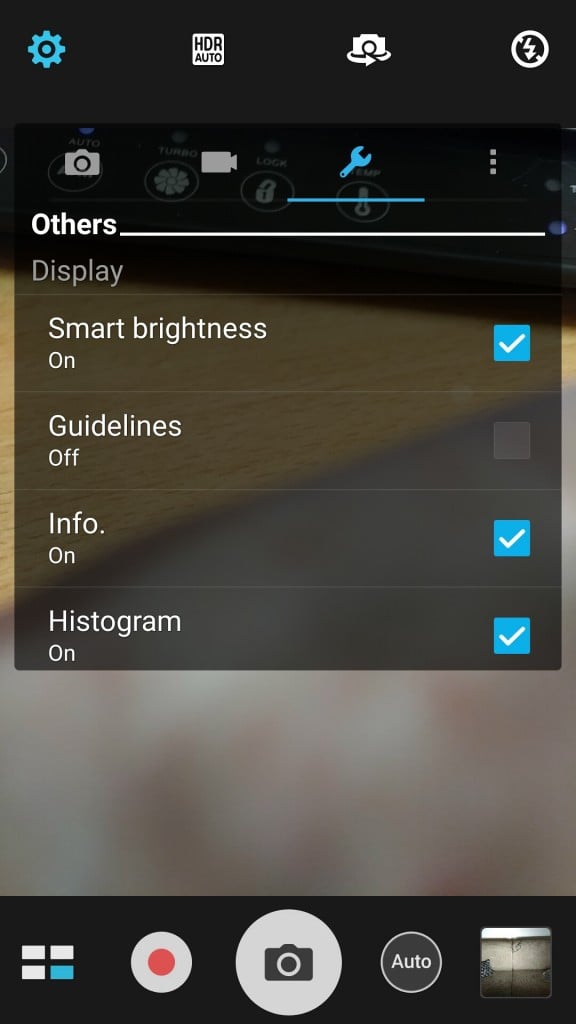Image resolution: width=576 pixels, height=1024 pixels.
Task: Take a photo with the shutter button
Action: (x=289, y=963)
